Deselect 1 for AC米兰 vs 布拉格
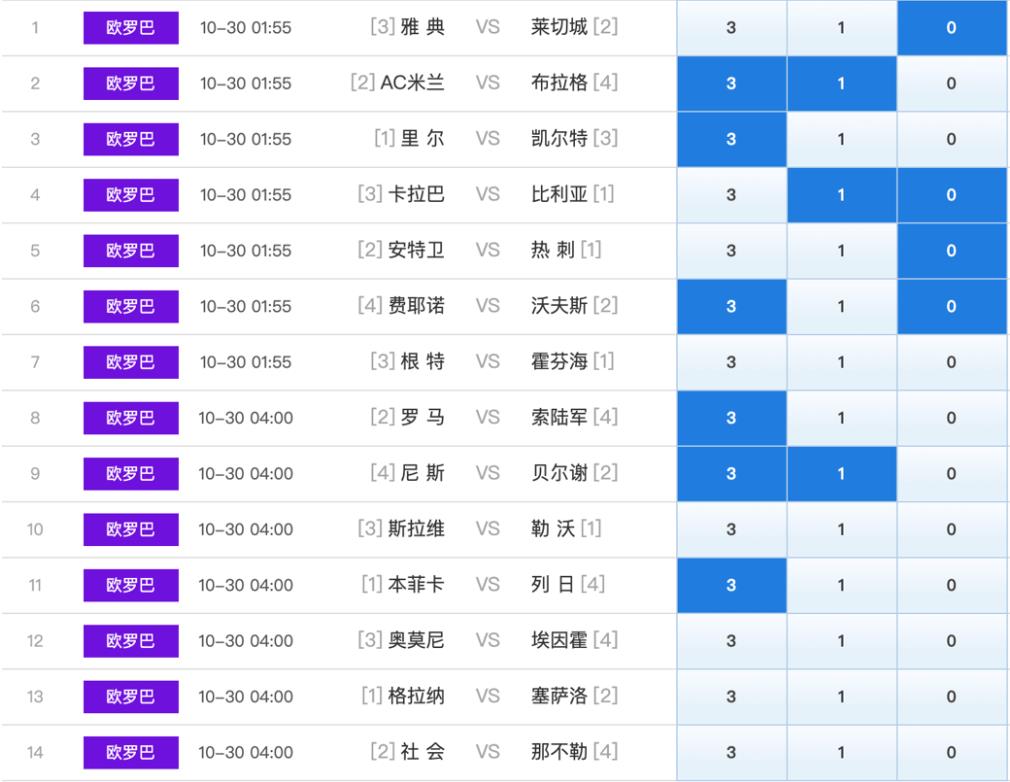Image resolution: width=1010 pixels, height=782 pixels. coord(841,83)
